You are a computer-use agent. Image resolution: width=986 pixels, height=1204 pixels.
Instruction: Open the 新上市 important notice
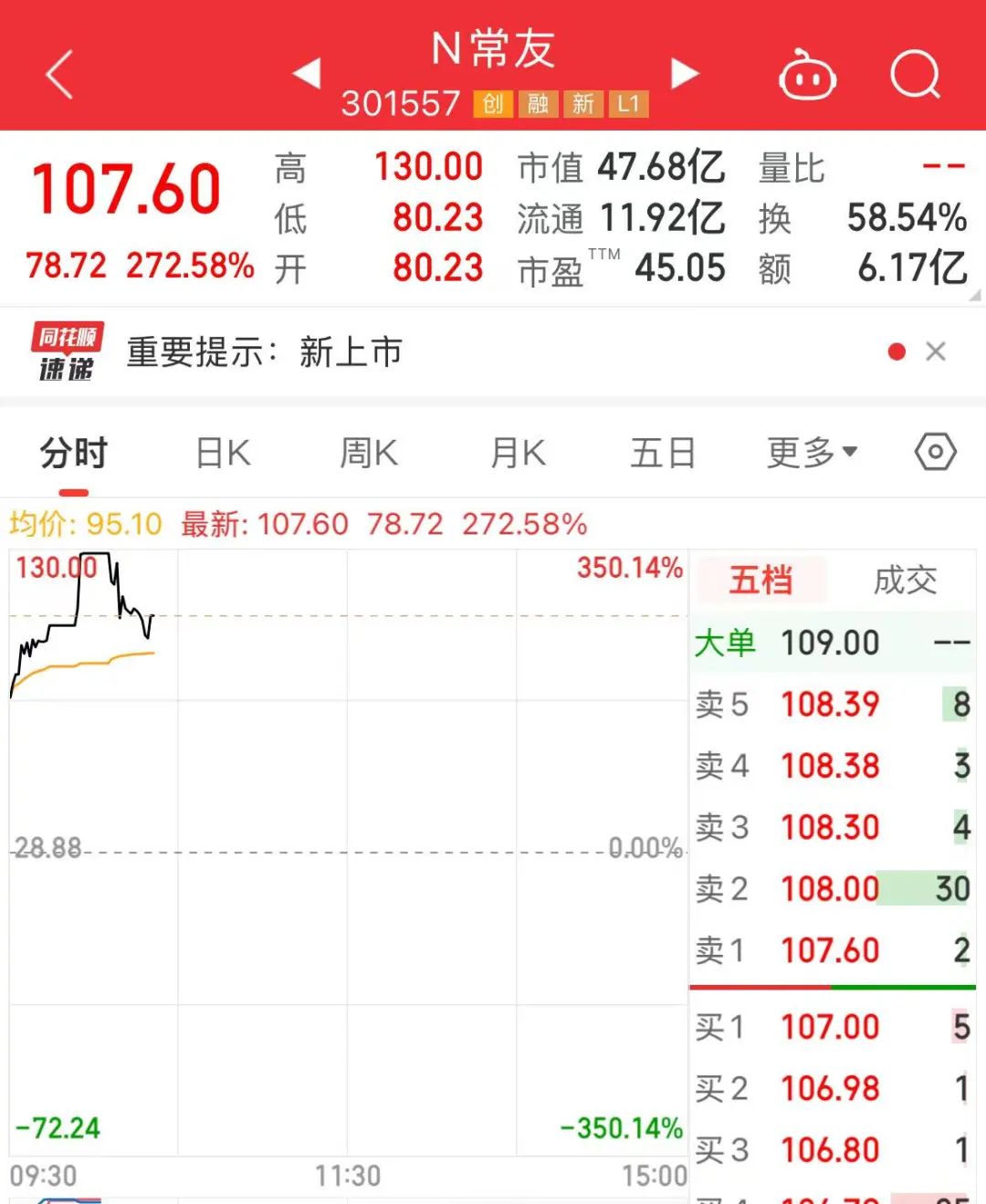265,352
